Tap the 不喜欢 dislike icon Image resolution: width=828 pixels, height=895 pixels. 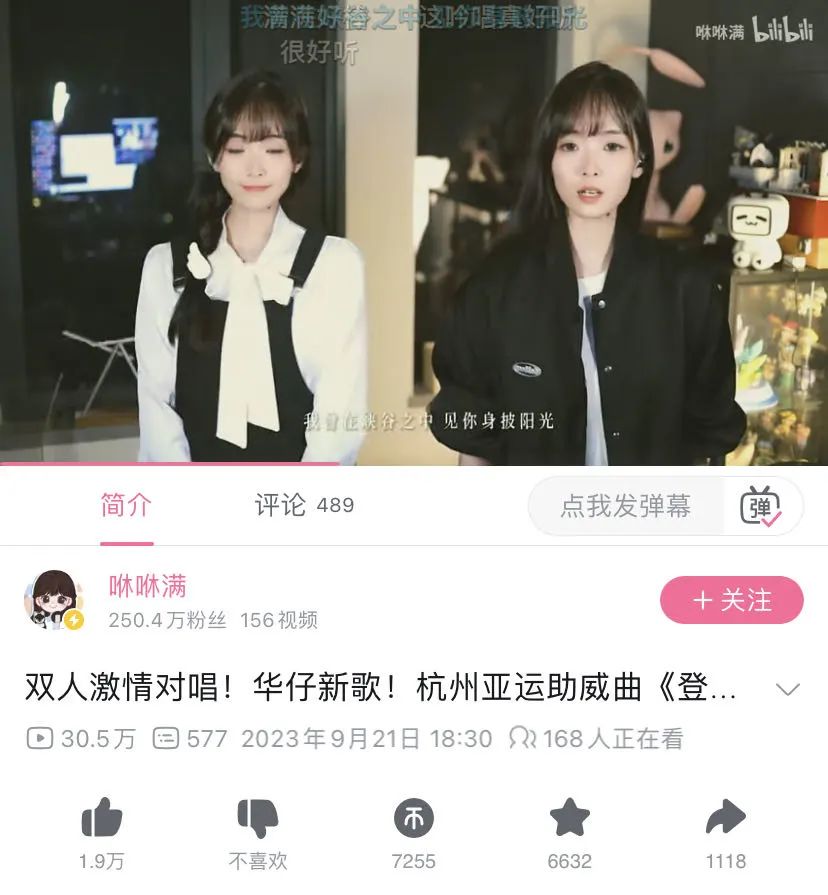(x=257, y=819)
